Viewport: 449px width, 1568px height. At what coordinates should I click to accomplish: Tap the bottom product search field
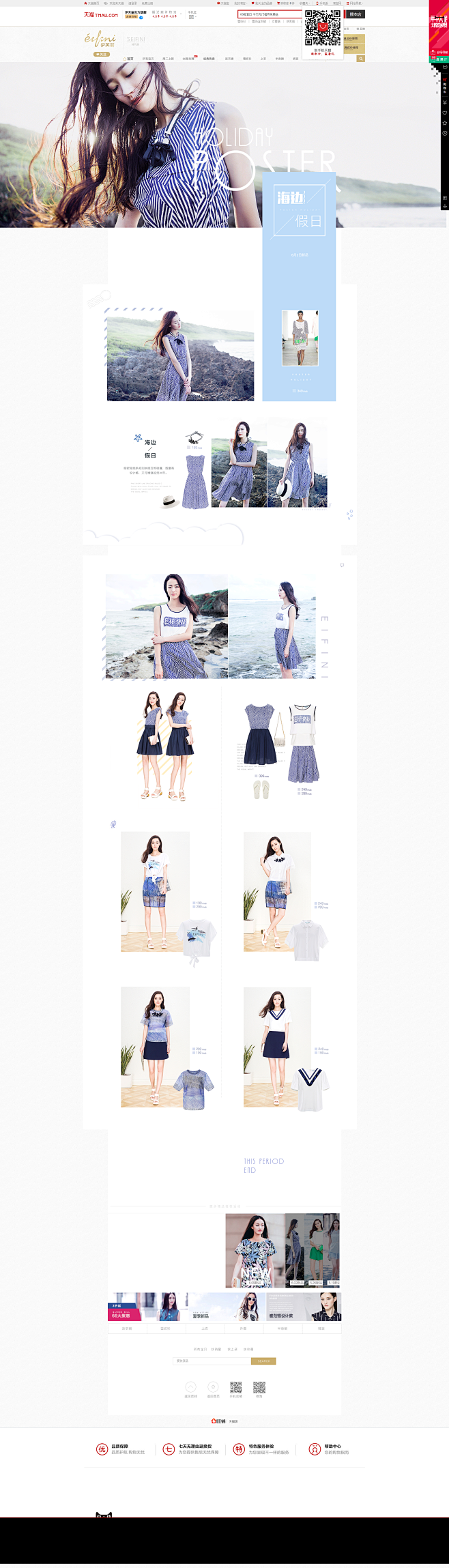point(212,1361)
